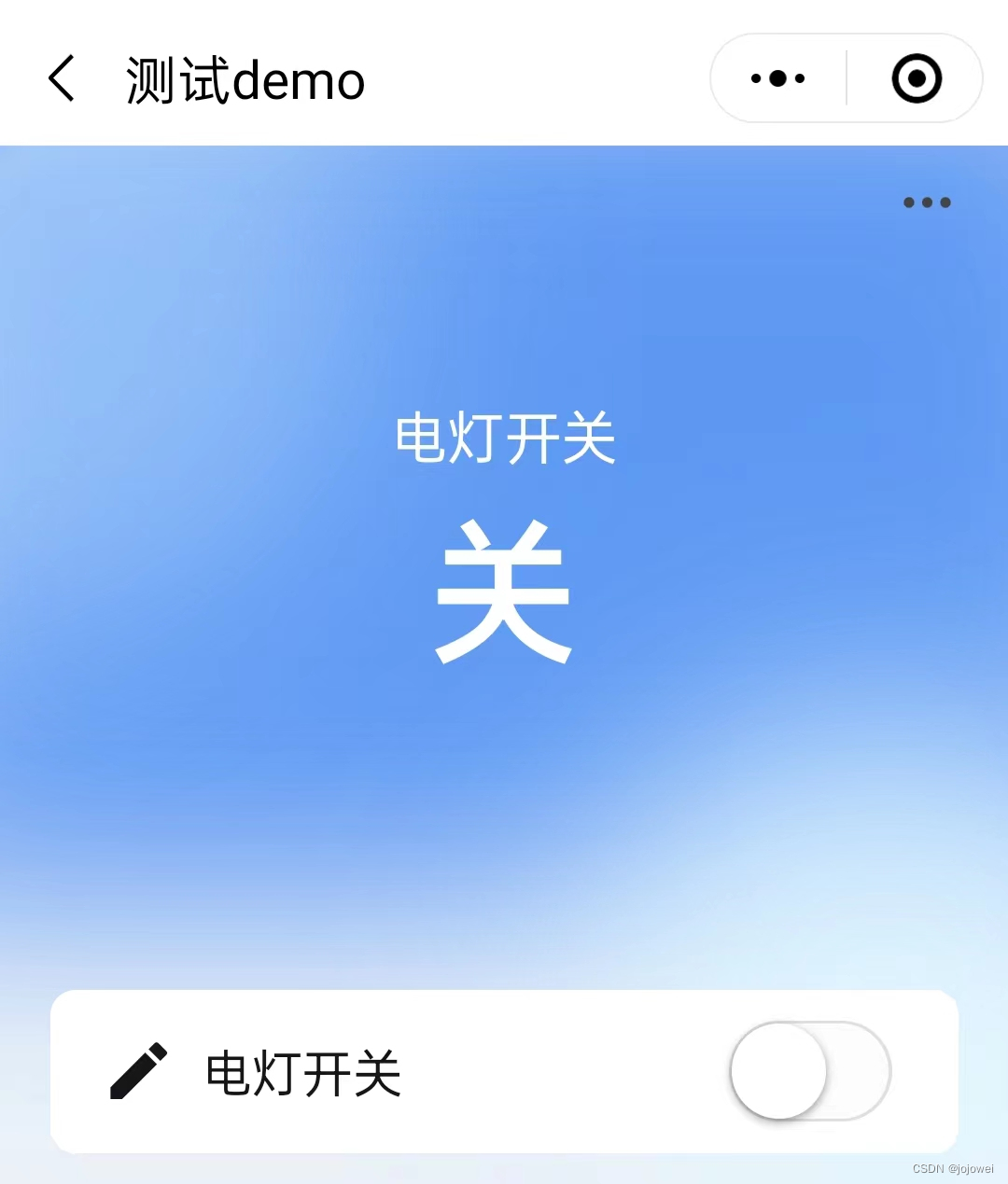Click the back arrow to exit the mini program
The height and width of the screenshot is (1184, 1008).
[61, 77]
